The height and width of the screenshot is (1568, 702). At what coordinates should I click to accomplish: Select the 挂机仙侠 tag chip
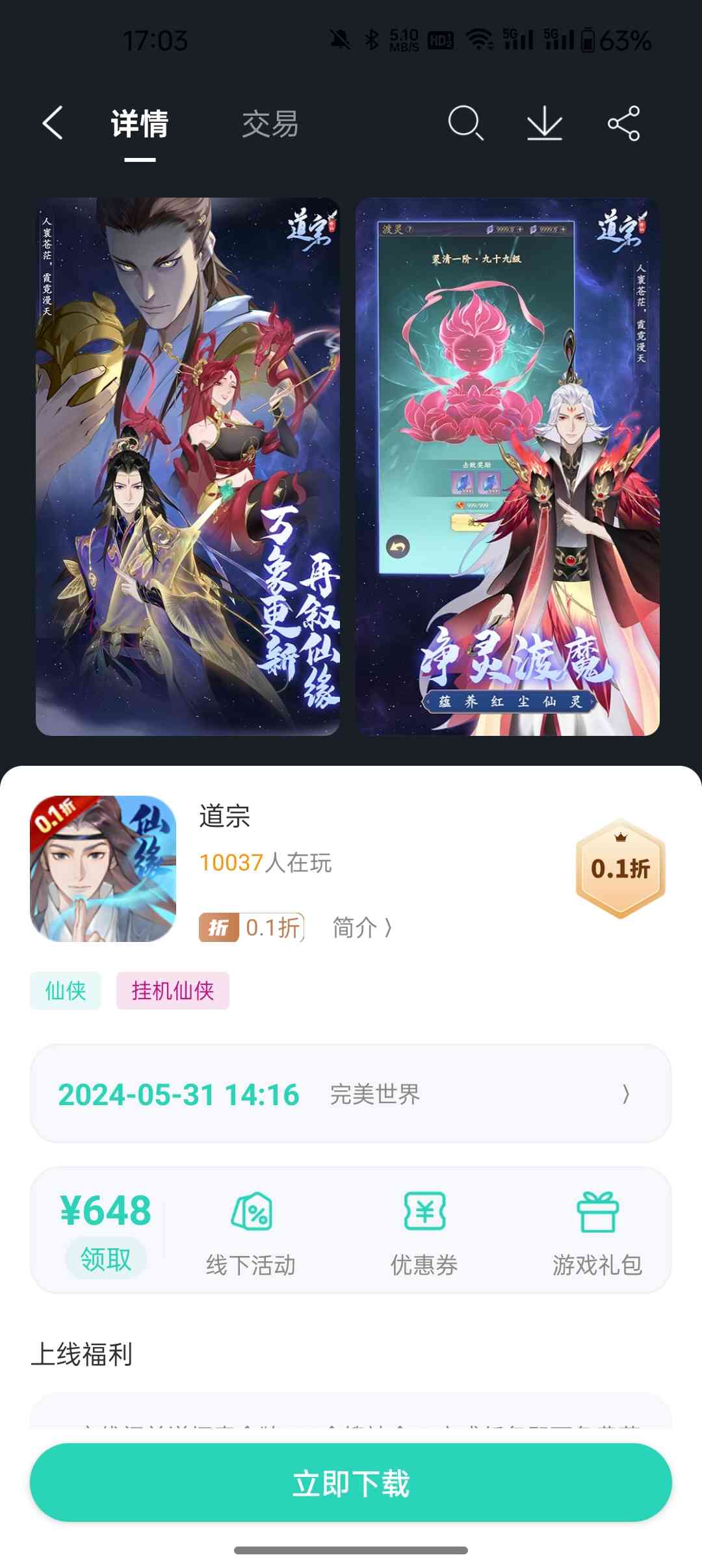(x=173, y=991)
